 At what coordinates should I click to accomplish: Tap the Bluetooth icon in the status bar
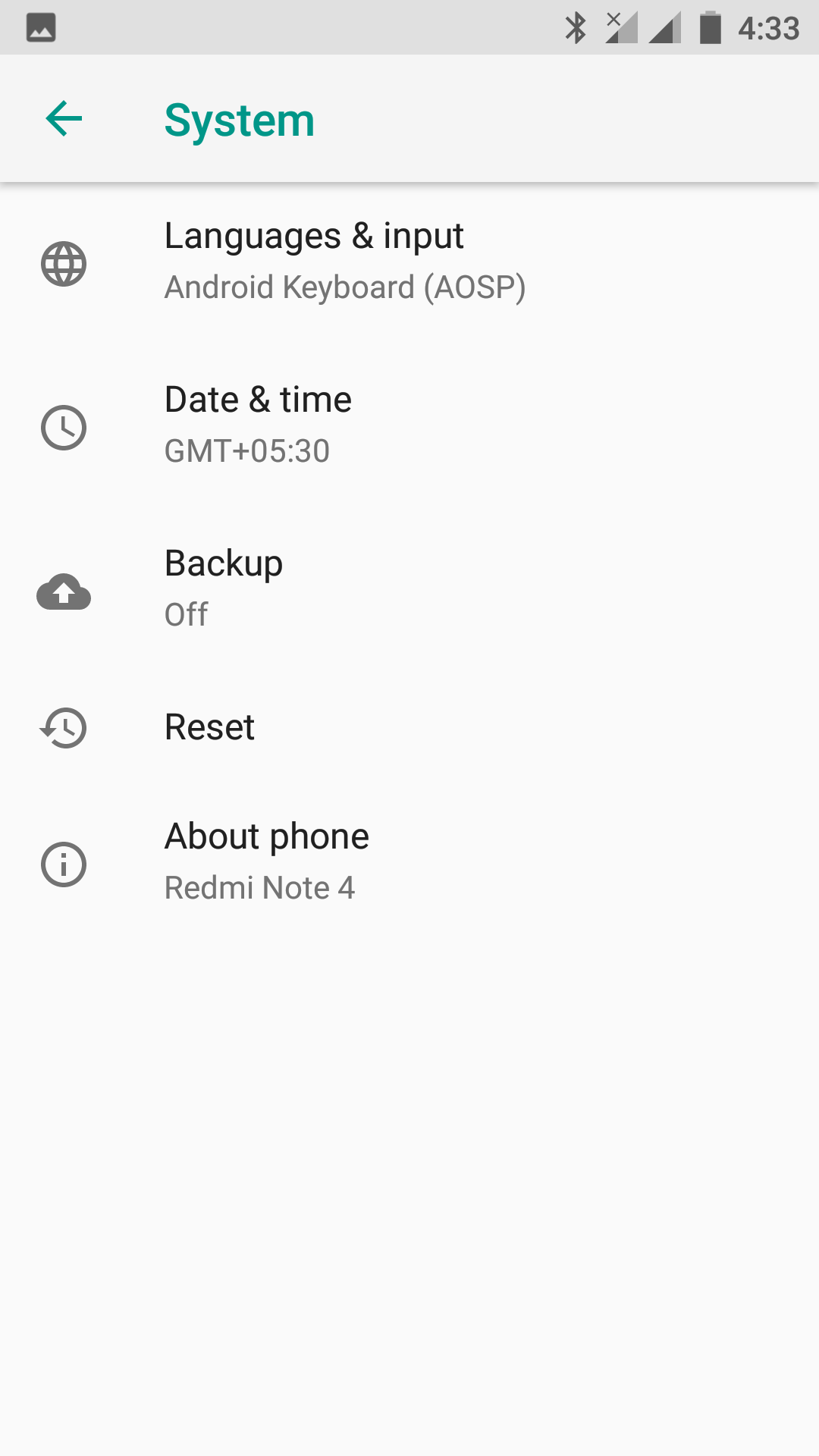[576, 27]
